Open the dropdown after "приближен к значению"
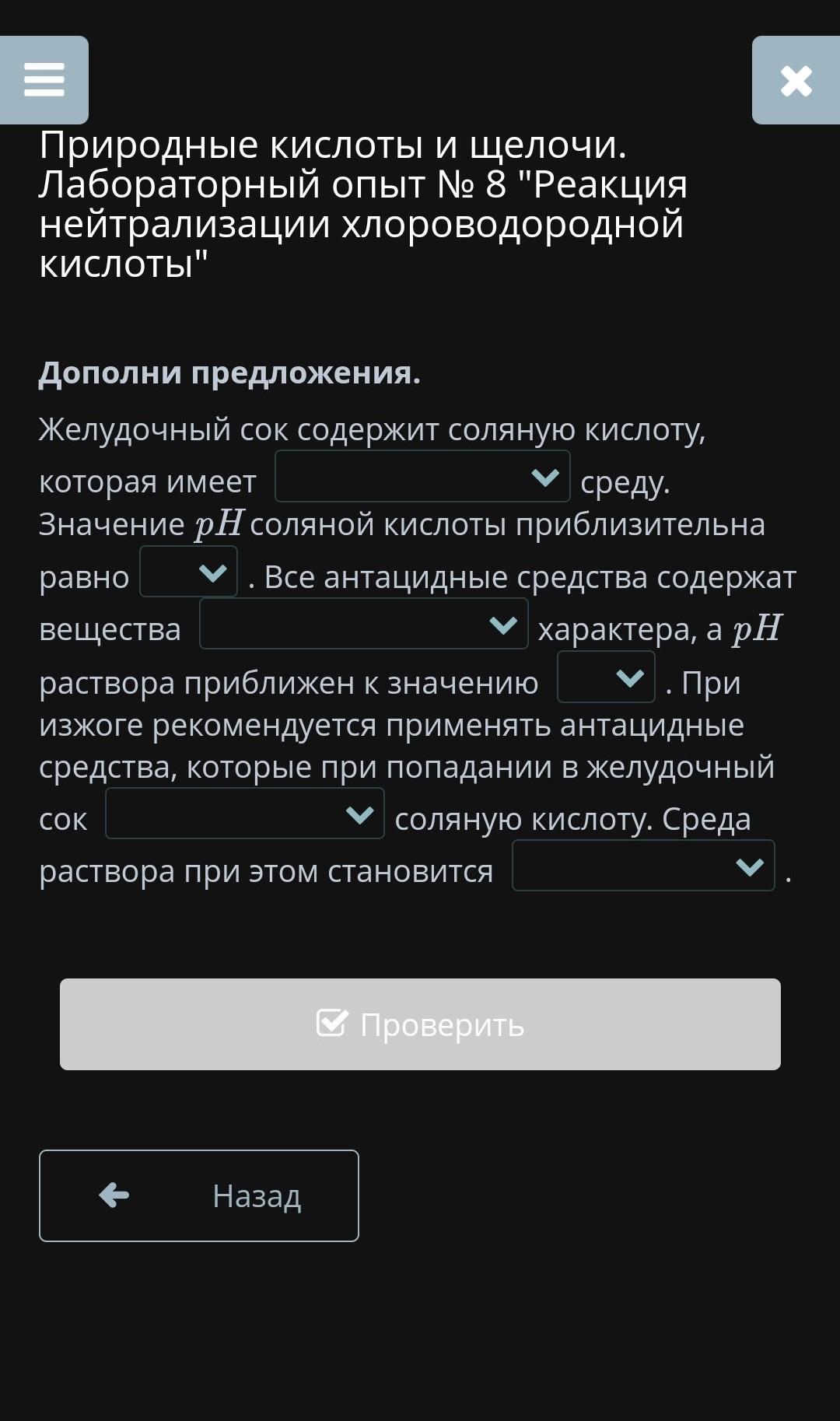 point(606,677)
